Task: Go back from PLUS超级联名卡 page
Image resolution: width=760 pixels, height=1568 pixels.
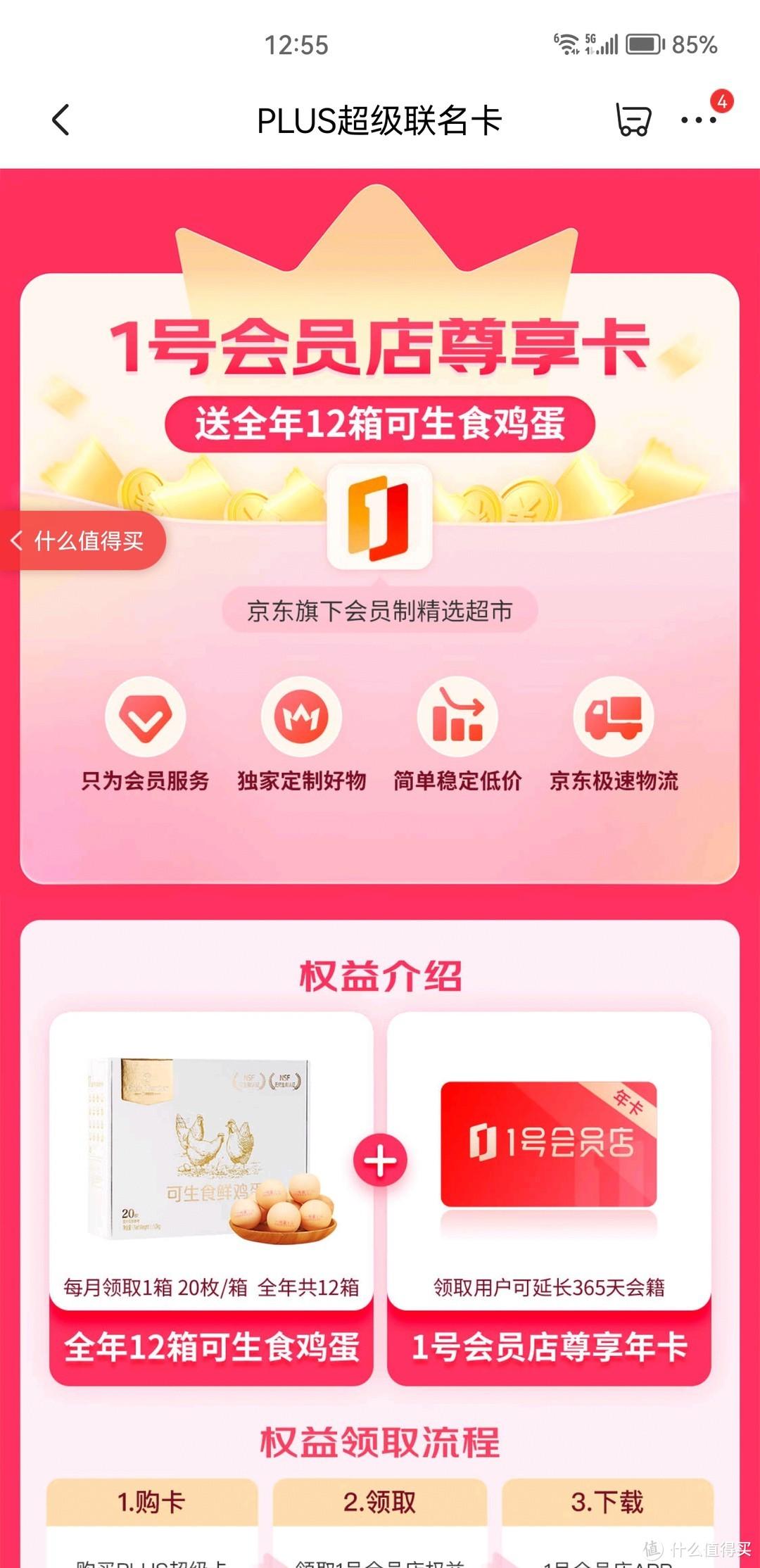Action: coord(62,120)
